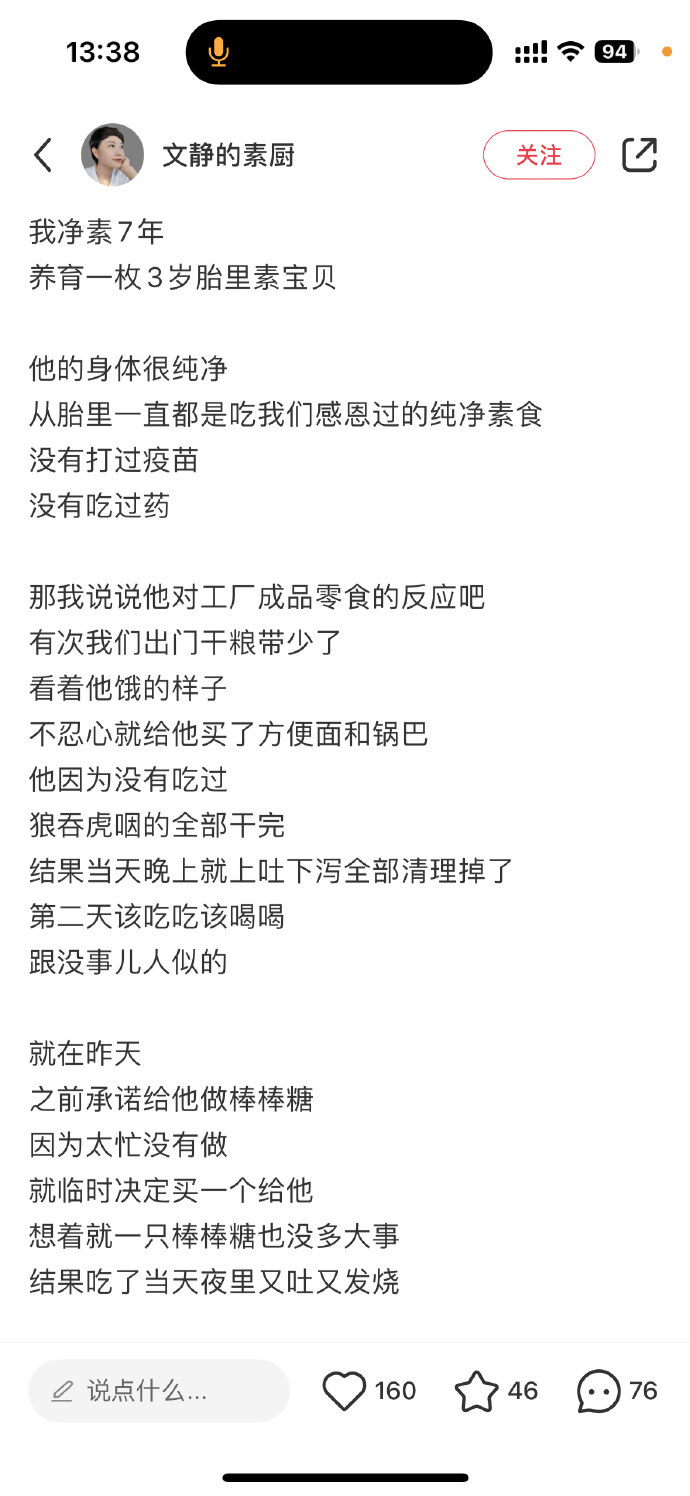
Task: Open the author name 文静的素厨
Action: (x=228, y=155)
